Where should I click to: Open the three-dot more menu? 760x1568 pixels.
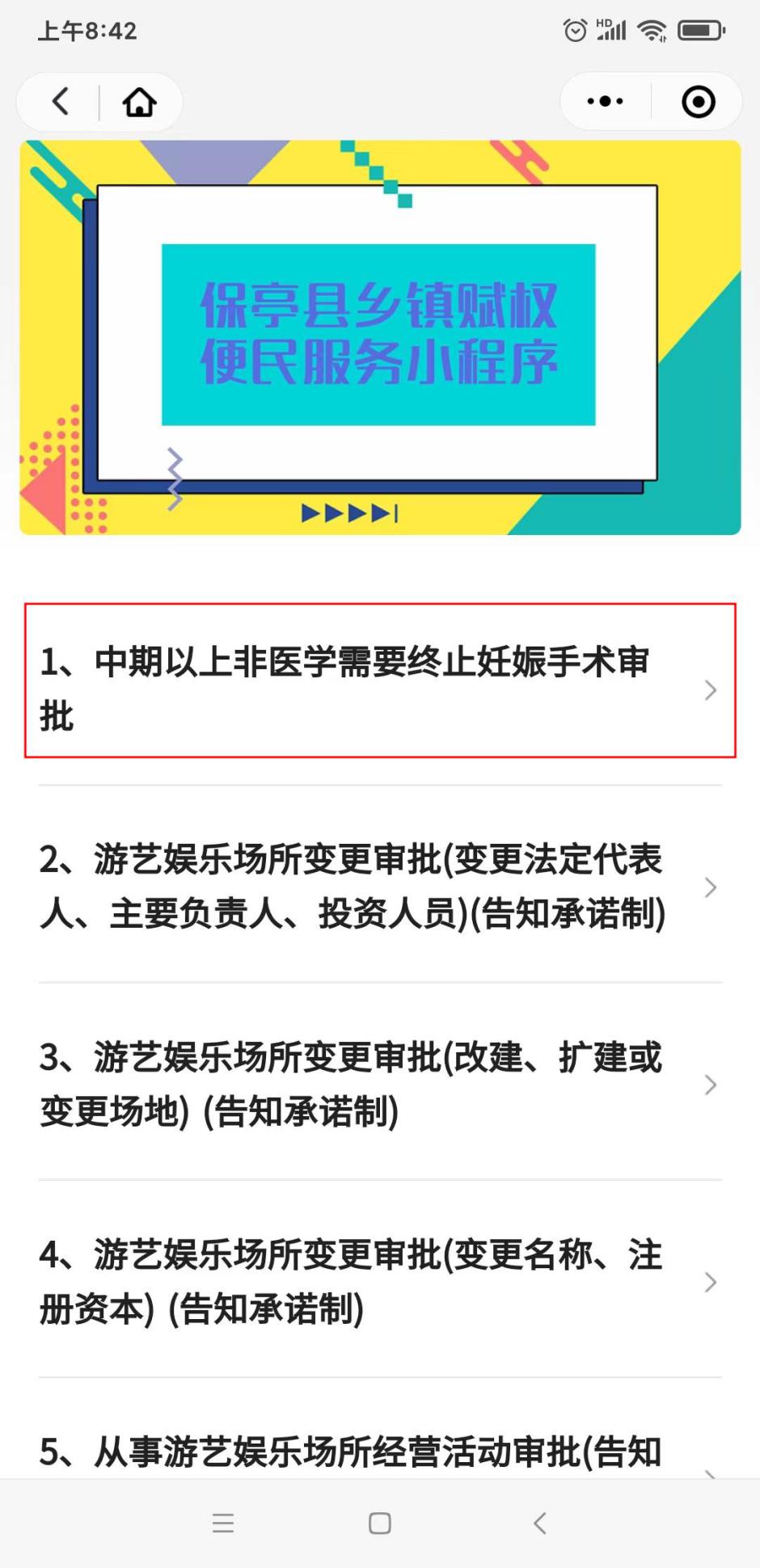[605, 102]
